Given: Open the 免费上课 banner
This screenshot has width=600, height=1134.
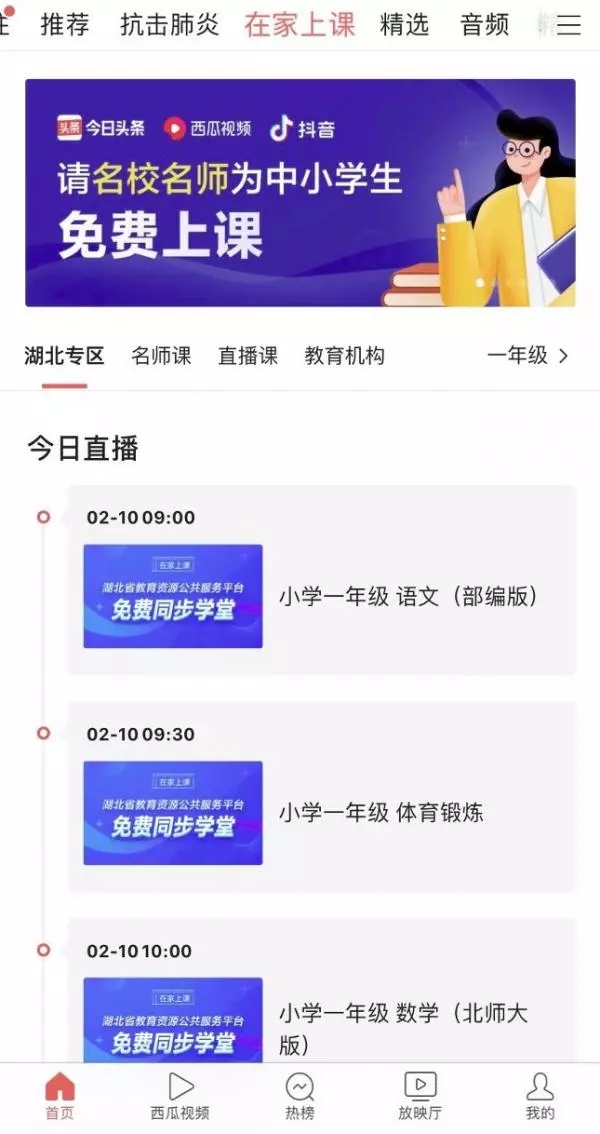Looking at the screenshot, I should tap(300, 192).
